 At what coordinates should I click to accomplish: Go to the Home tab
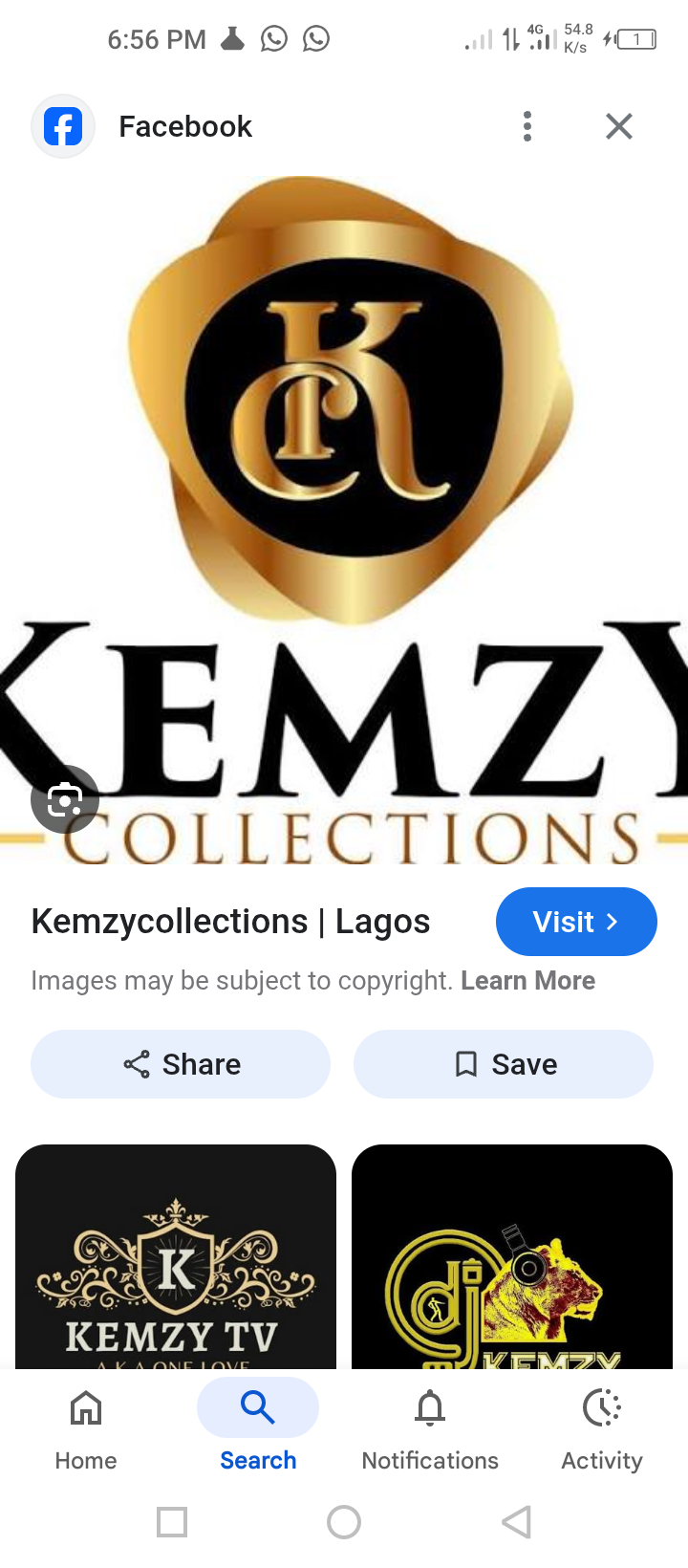(86, 1426)
